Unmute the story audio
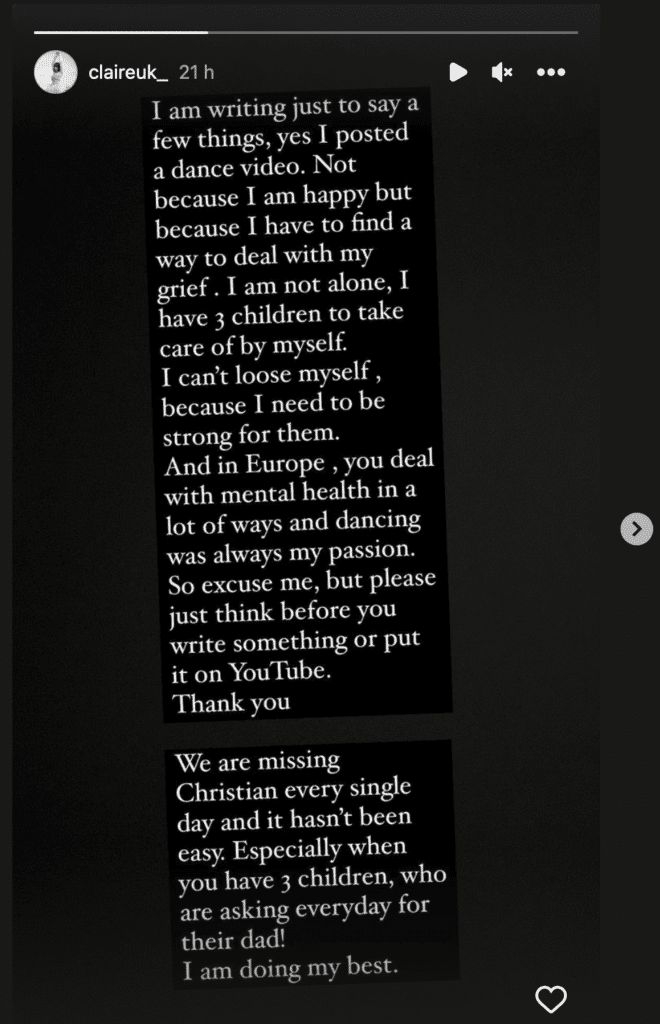Viewport: 660px width, 1024px height. 502,72
